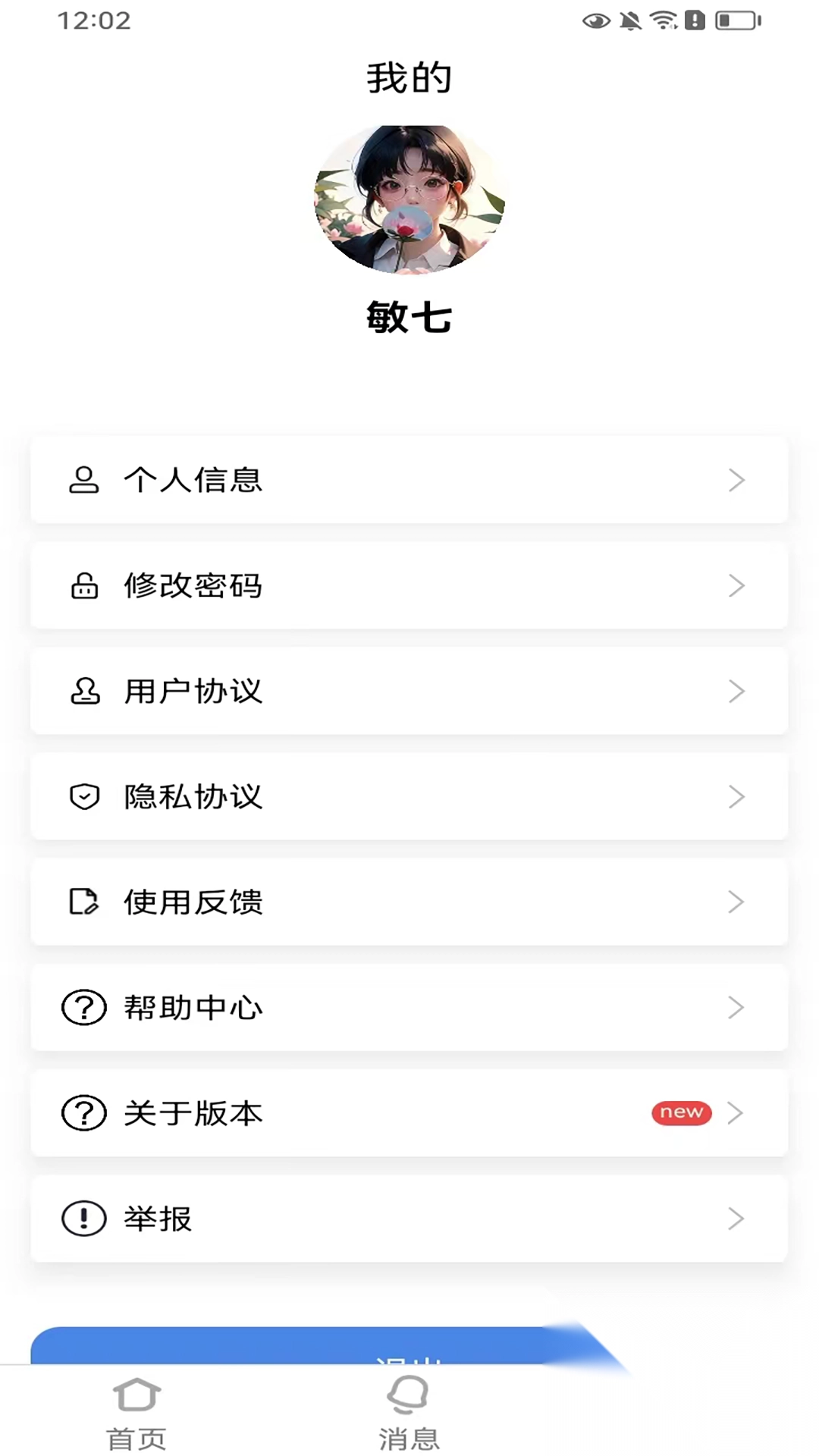Open 隐私协议 privacy policy
This screenshot has width=819, height=1456.
pyautogui.click(x=409, y=796)
